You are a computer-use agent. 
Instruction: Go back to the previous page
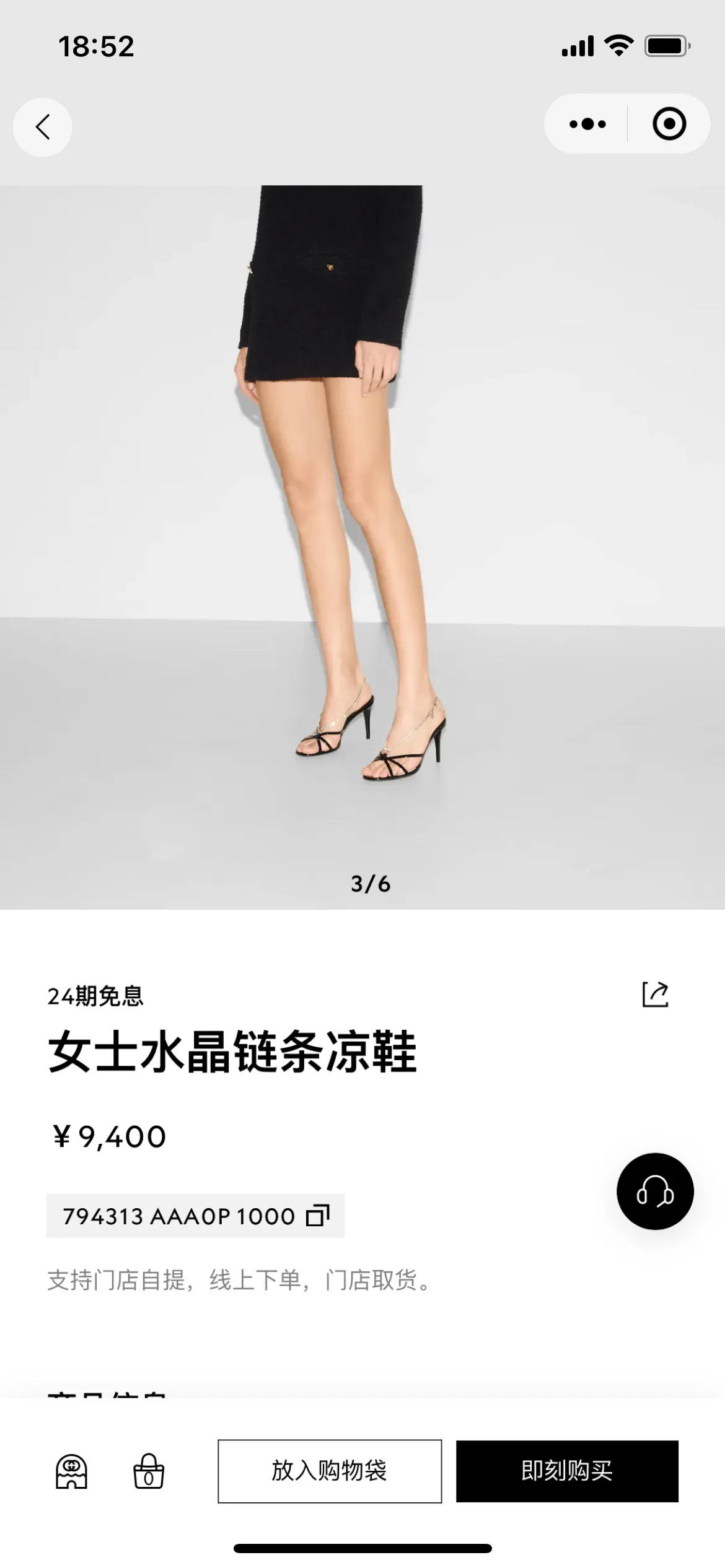coord(42,127)
